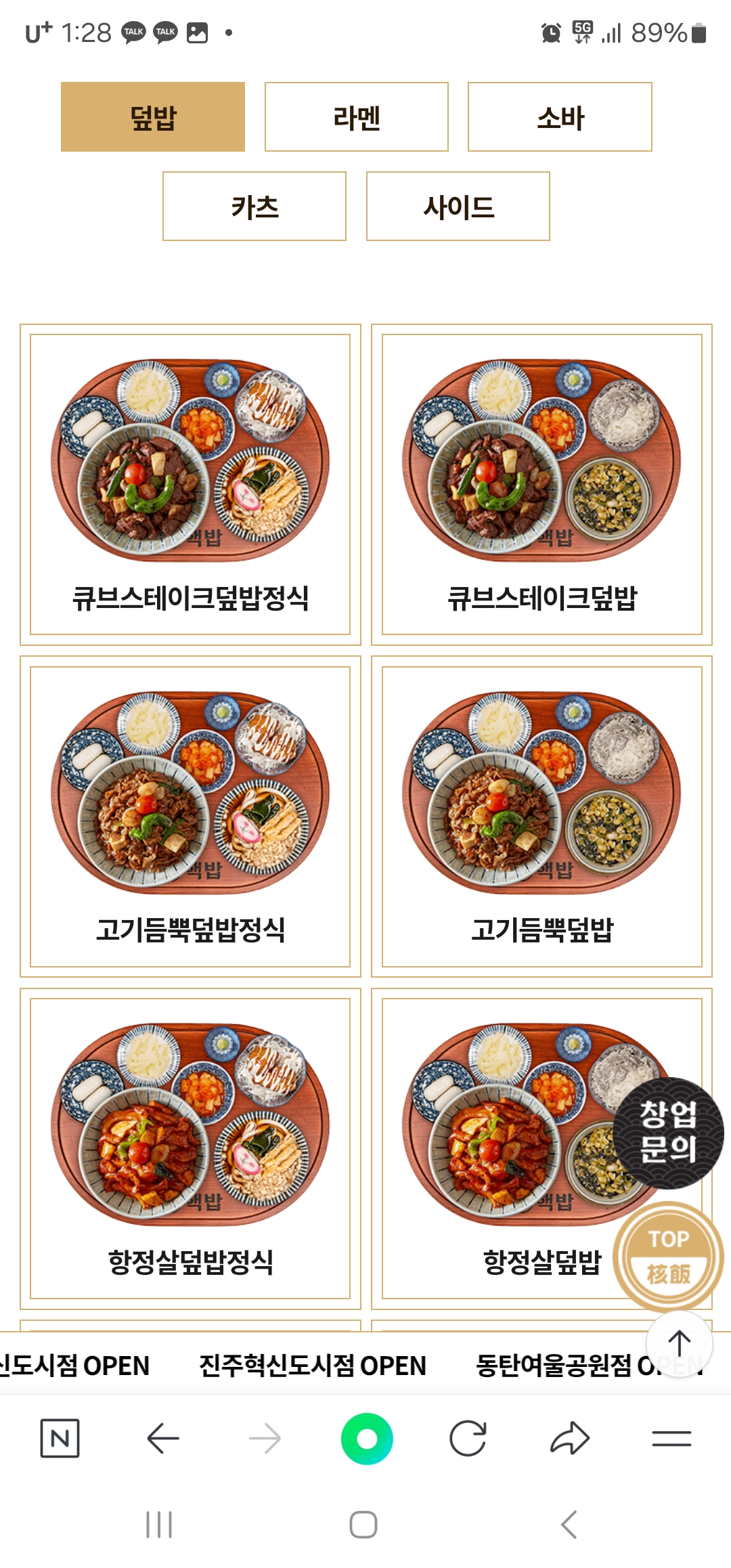Jump to top with the TOP button
The width and height of the screenshot is (731, 1568).
[x=668, y=1257]
